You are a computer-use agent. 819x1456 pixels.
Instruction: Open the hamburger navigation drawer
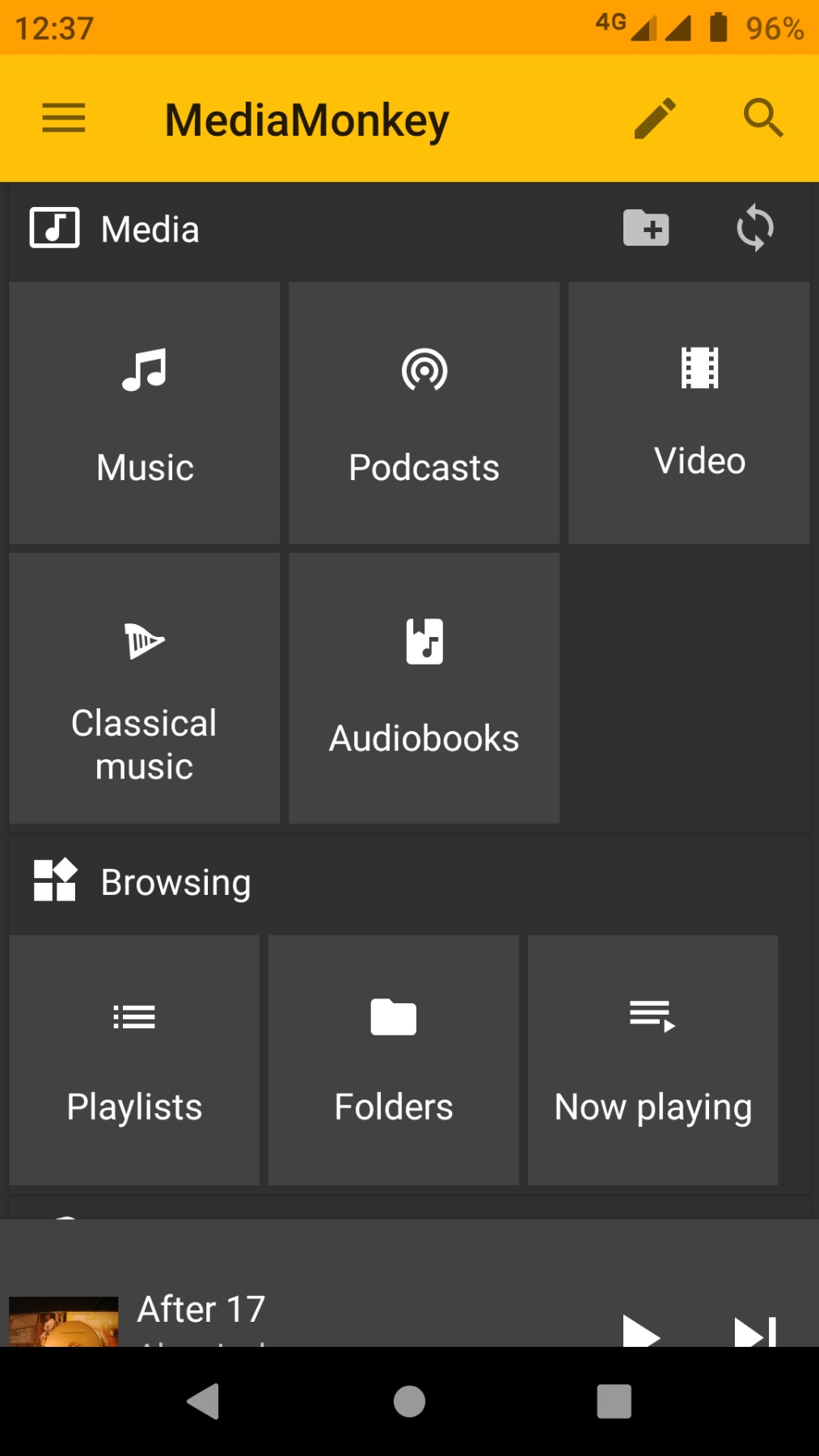[63, 119]
